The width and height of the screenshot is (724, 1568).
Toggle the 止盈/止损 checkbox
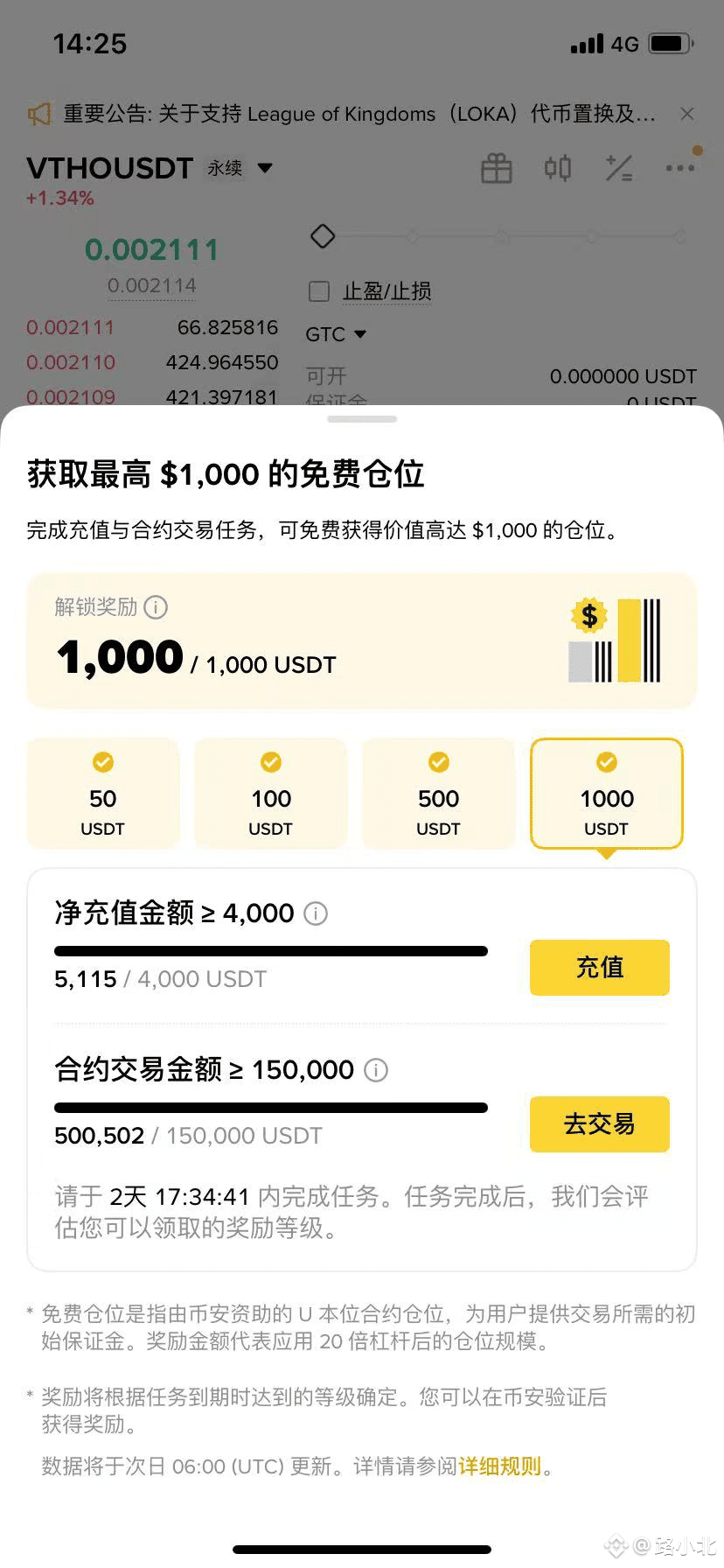tap(320, 291)
